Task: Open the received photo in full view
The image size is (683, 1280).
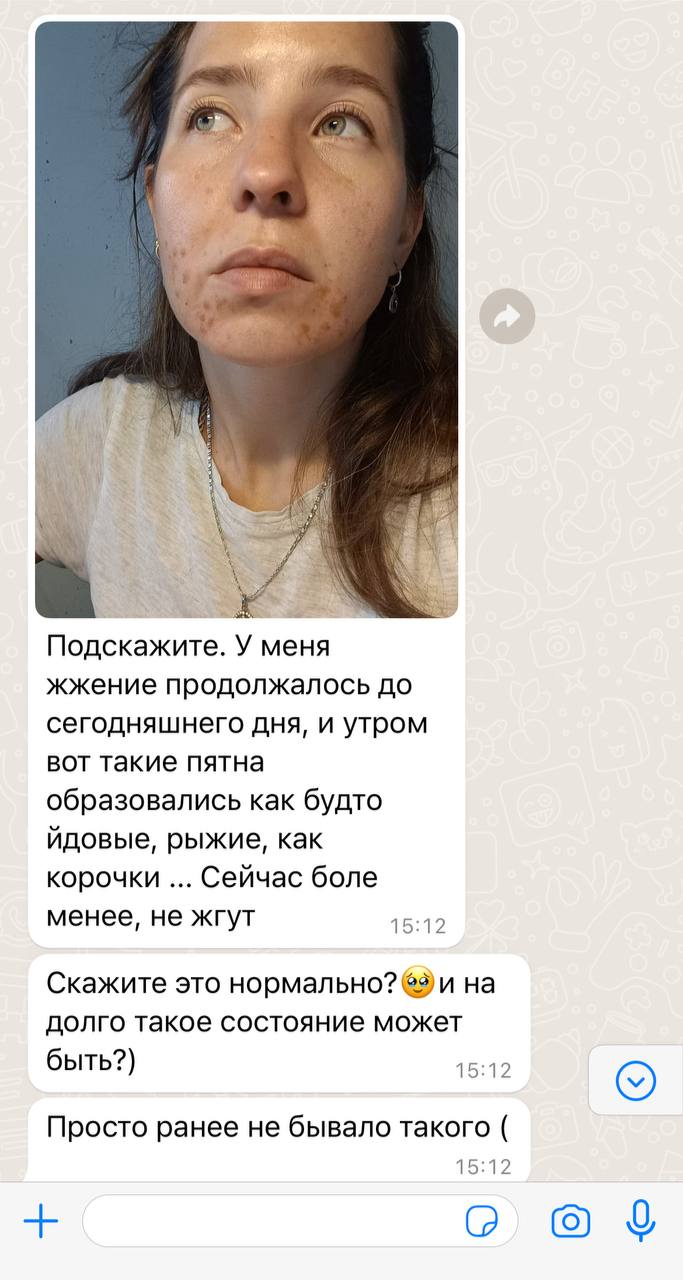Action: pyautogui.click(x=246, y=320)
